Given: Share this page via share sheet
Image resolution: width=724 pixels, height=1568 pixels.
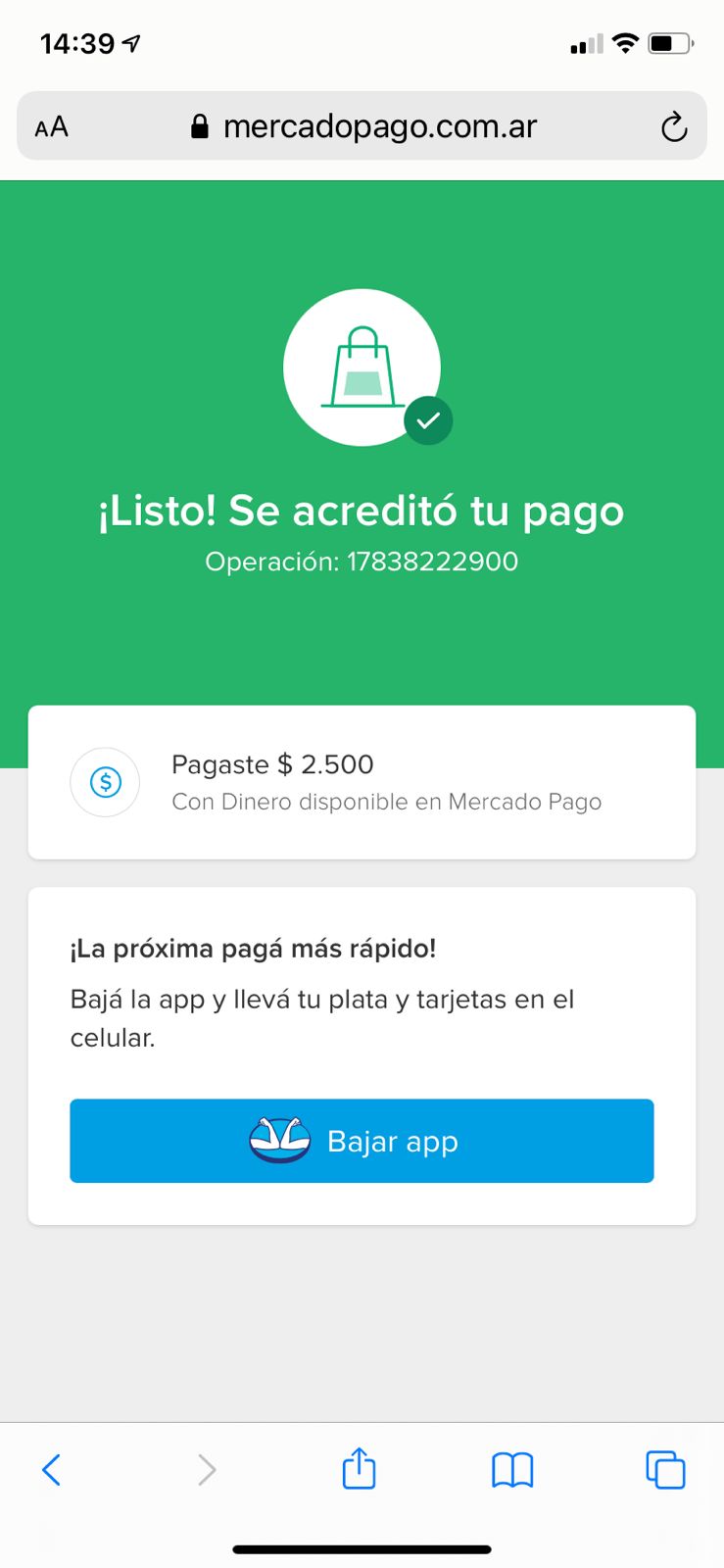Looking at the screenshot, I should (359, 1469).
